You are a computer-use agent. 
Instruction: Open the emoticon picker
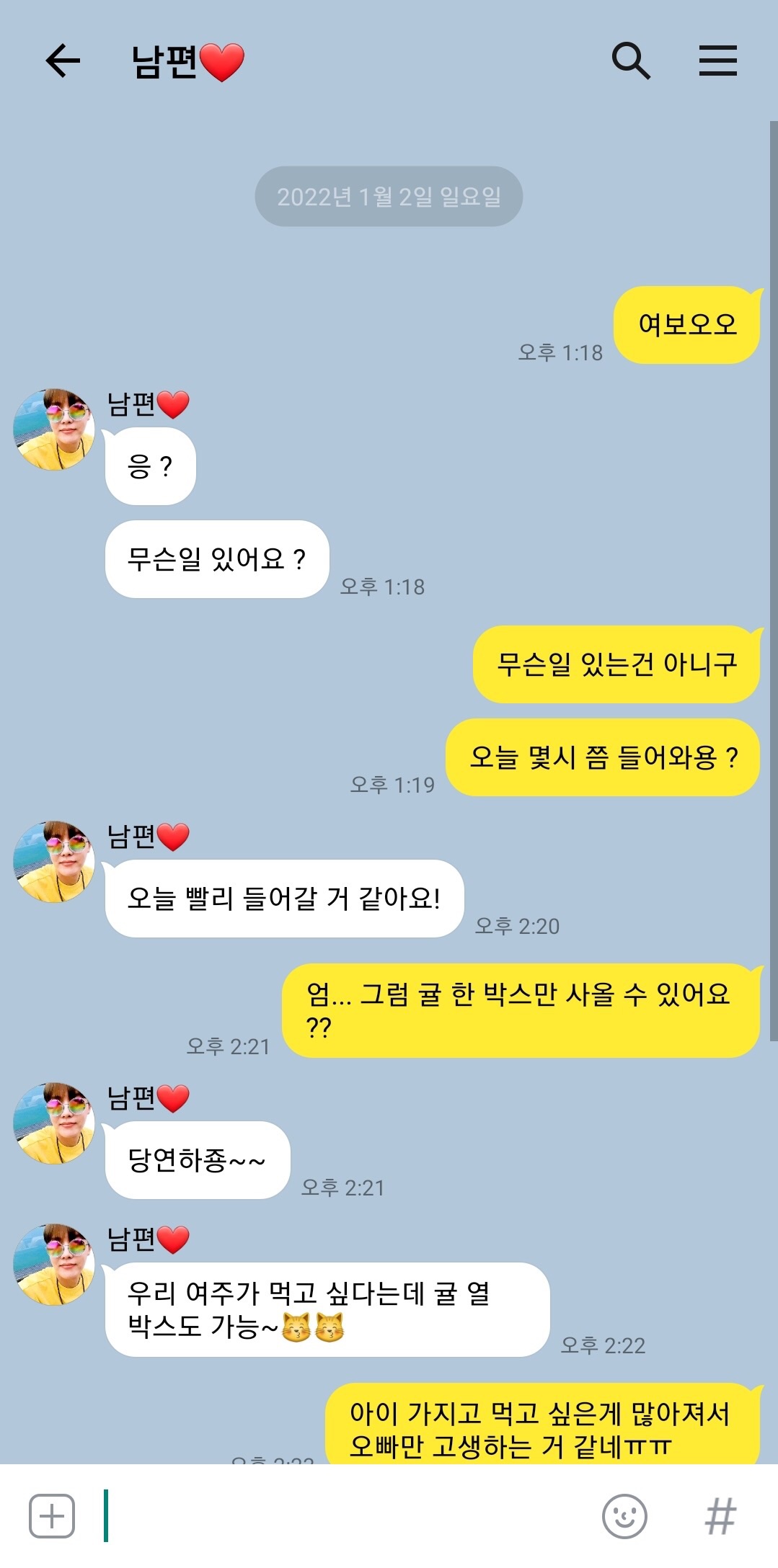tap(624, 1516)
